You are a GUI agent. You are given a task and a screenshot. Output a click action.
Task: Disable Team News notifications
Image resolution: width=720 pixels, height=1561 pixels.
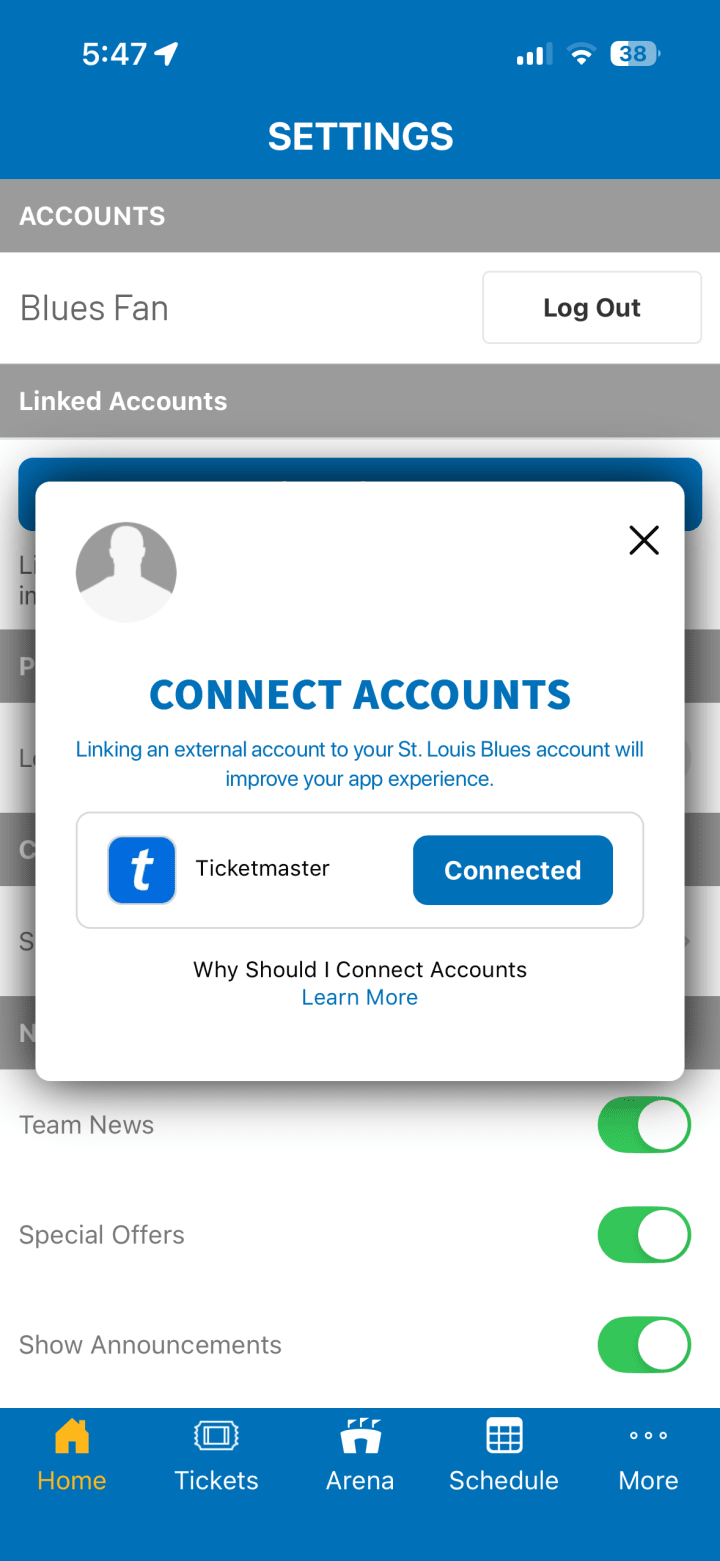[x=644, y=1125]
